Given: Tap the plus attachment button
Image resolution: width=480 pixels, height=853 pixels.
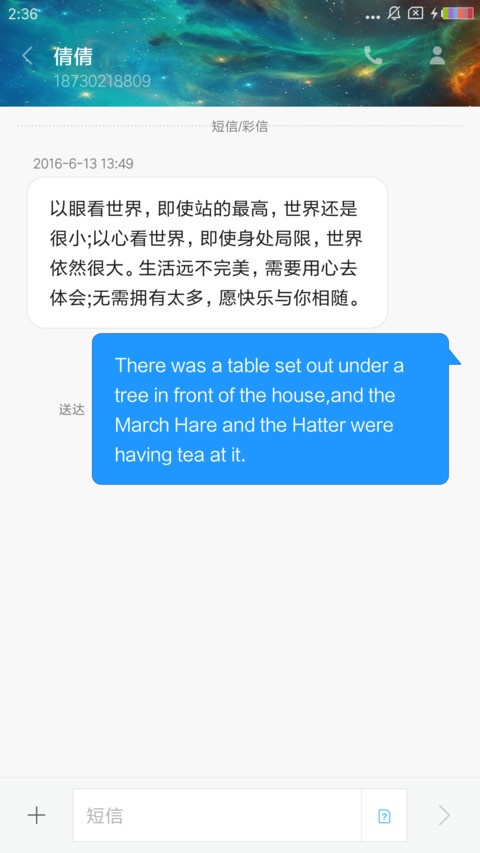Looking at the screenshot, I should click(36, 815).
